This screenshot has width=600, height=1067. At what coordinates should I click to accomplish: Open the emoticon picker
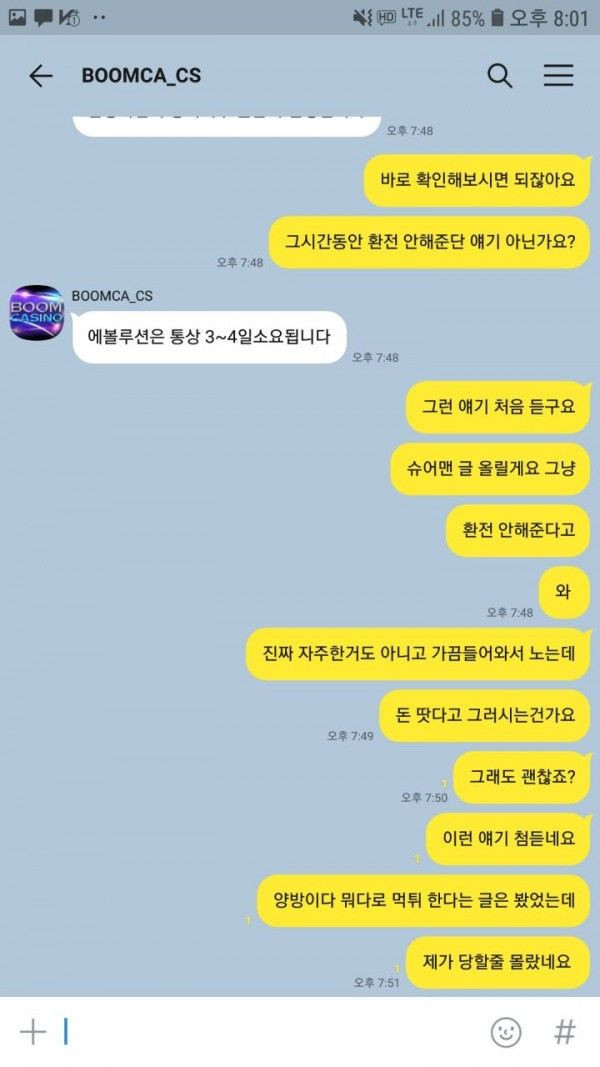506,1031
